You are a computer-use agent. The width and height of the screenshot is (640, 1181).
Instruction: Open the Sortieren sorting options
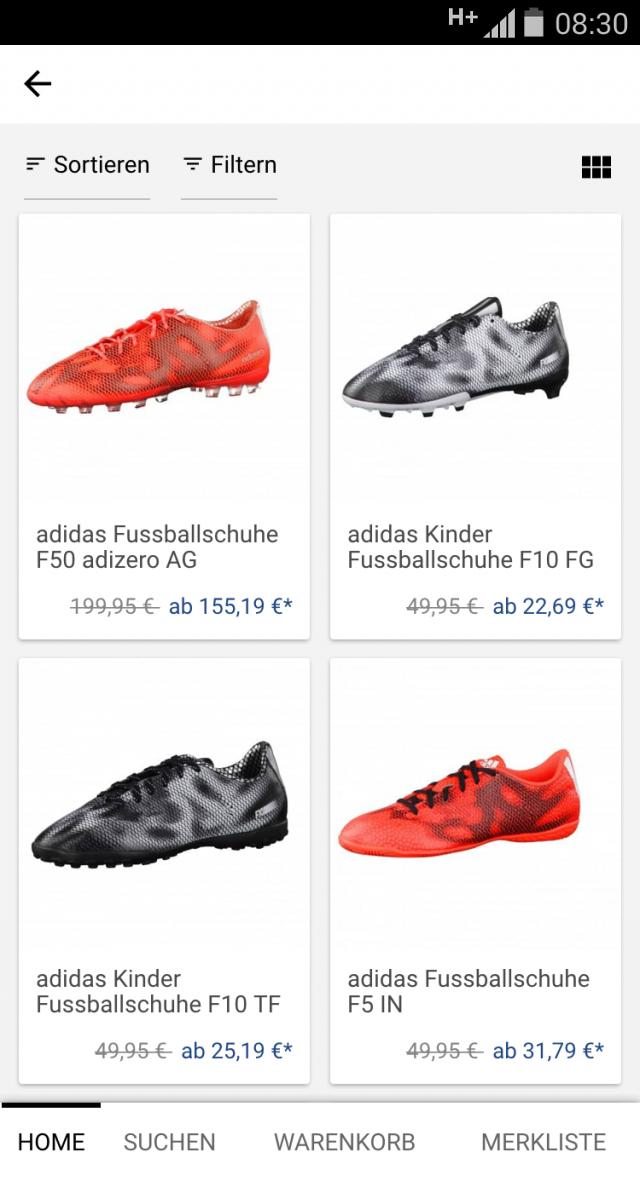88,165
